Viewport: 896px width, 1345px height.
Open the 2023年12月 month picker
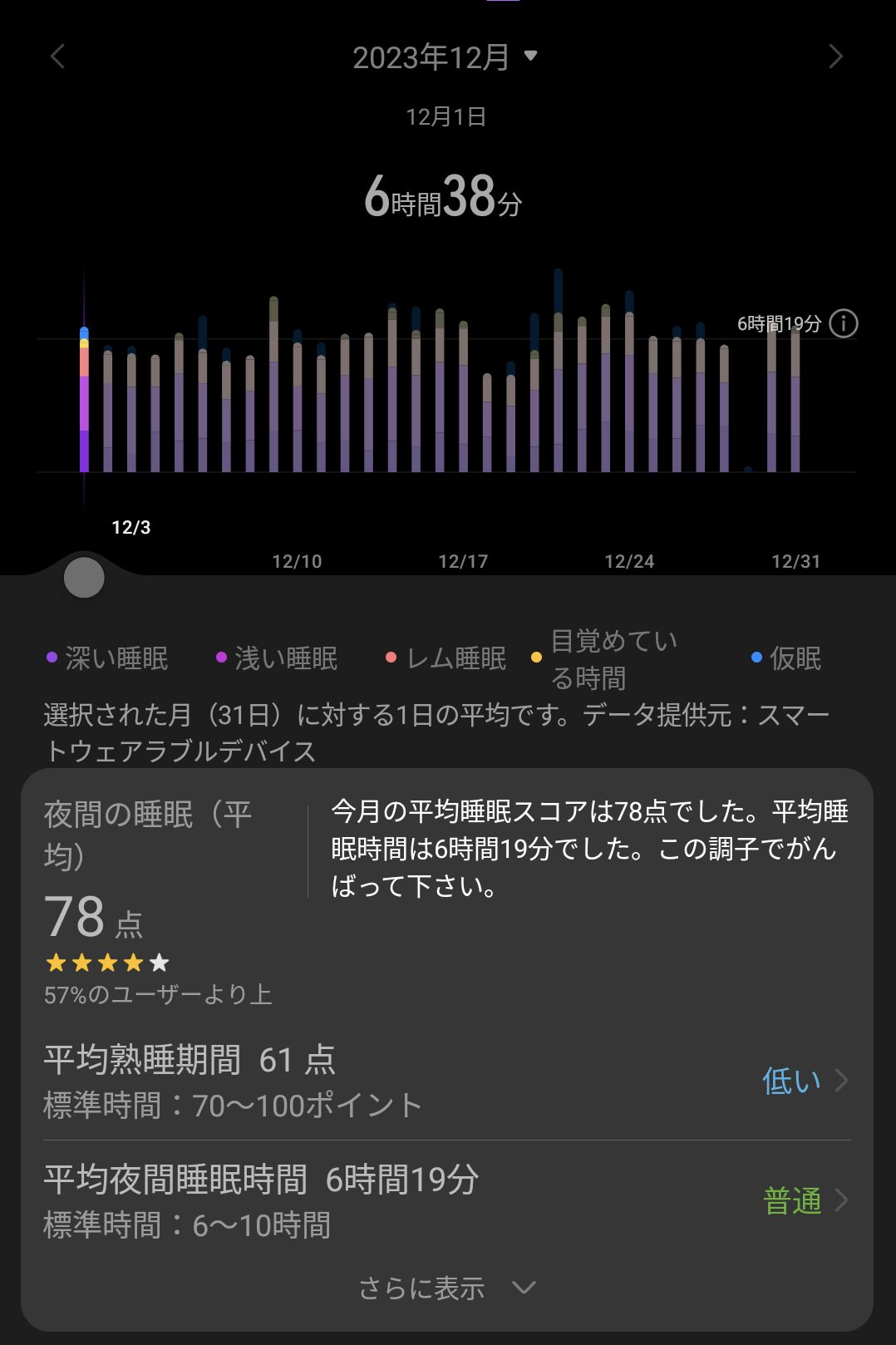(446, 57)
